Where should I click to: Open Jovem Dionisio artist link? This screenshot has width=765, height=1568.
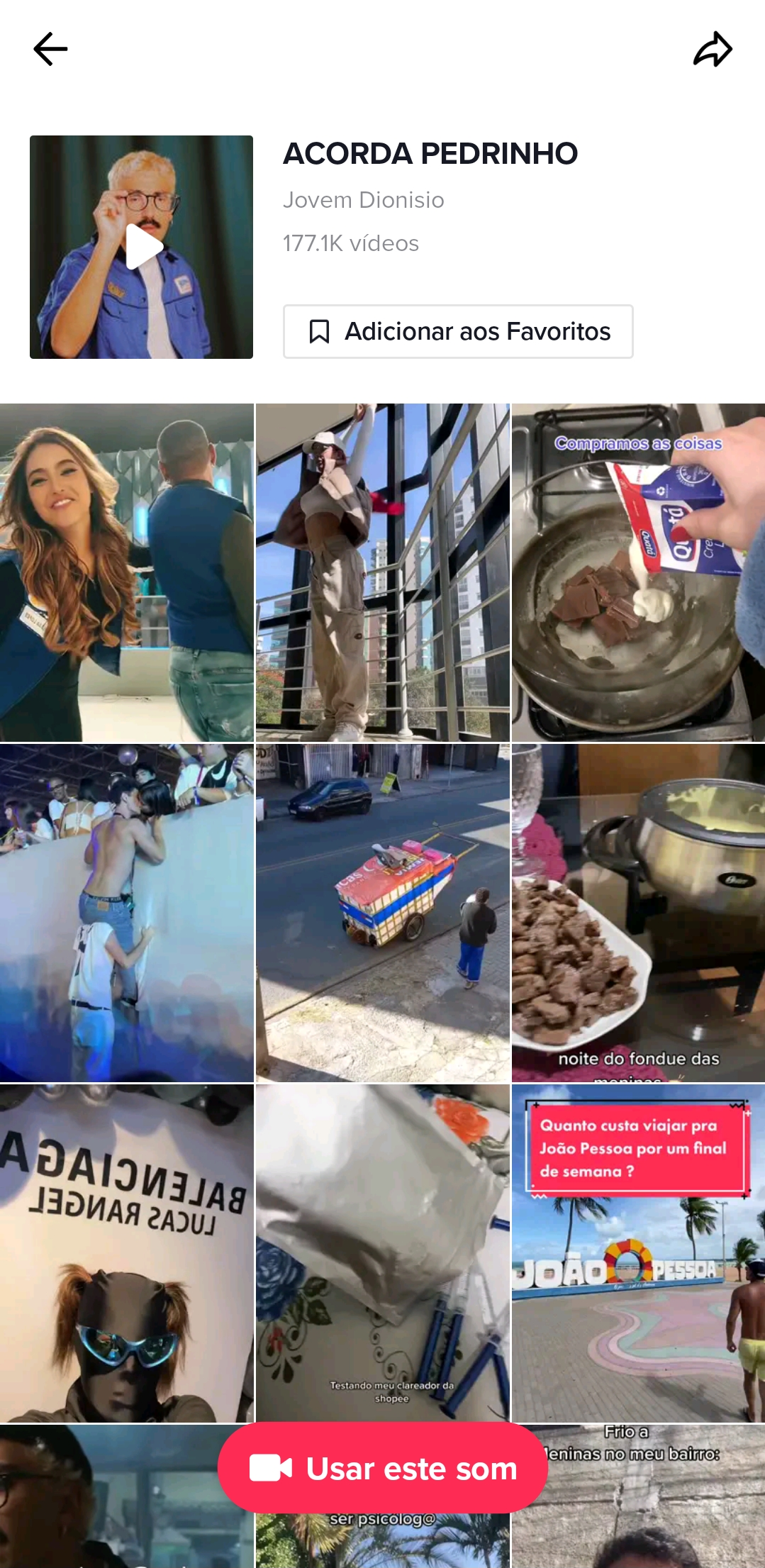363,200
